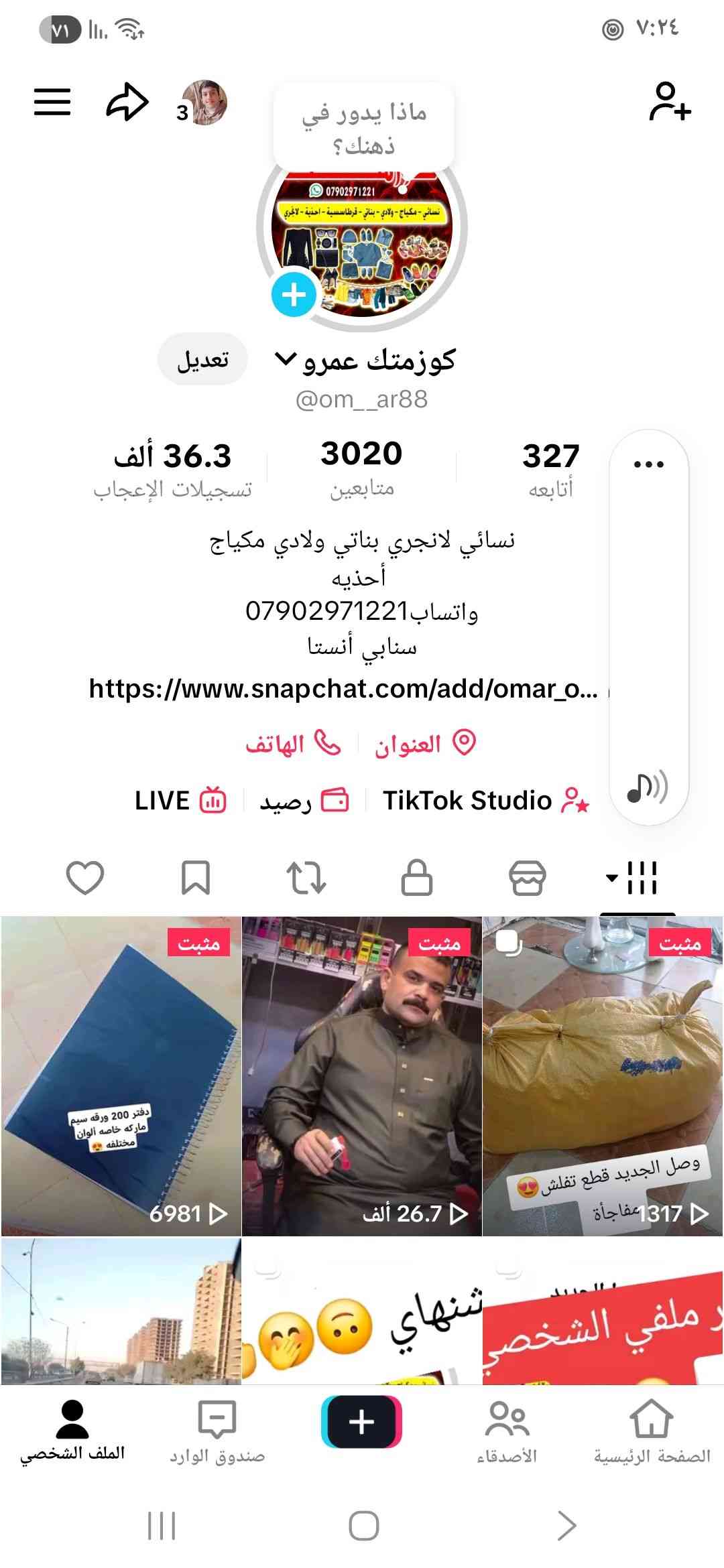Expand the account switcher next to the profile name
The image size is (724, 1568).
(286, 360)
